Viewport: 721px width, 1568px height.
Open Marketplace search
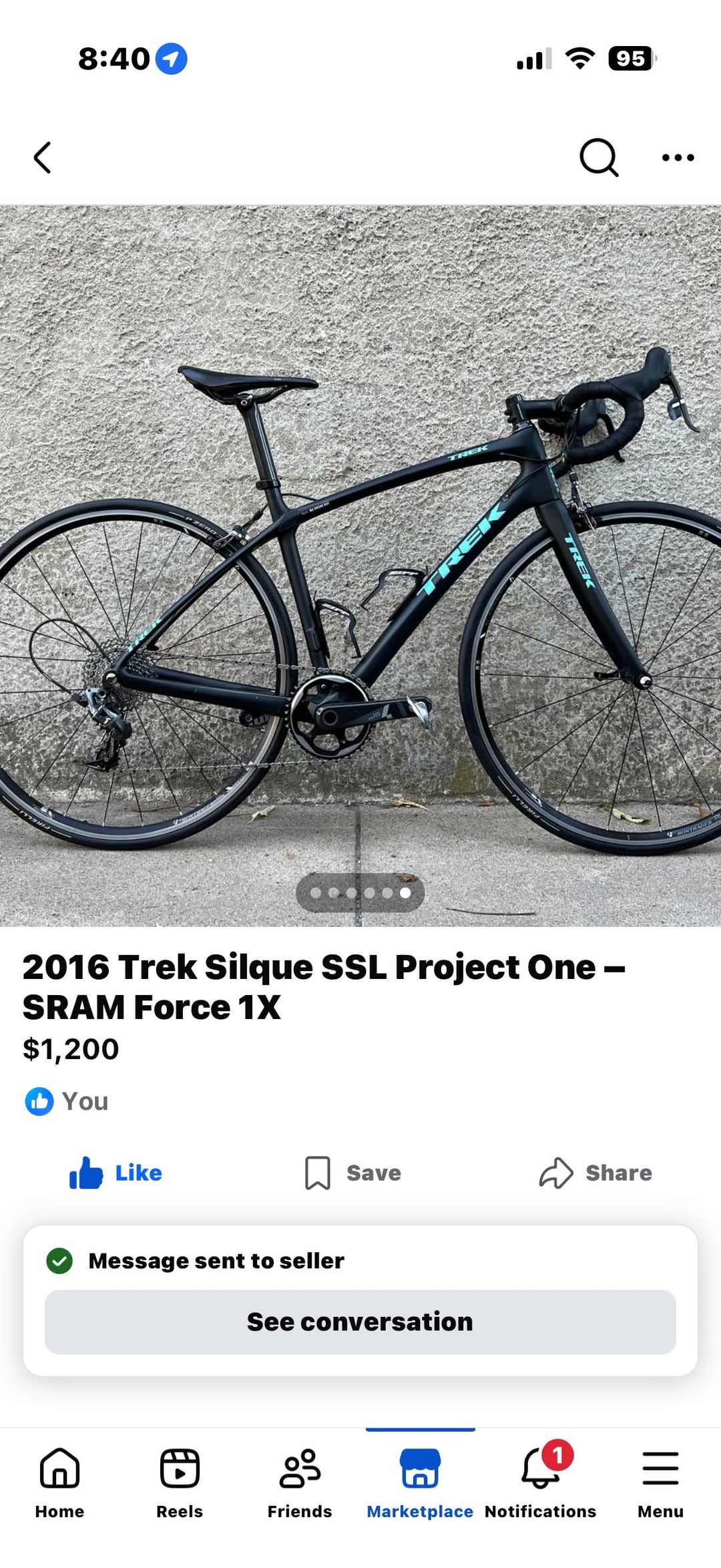(x=598, y=158)
